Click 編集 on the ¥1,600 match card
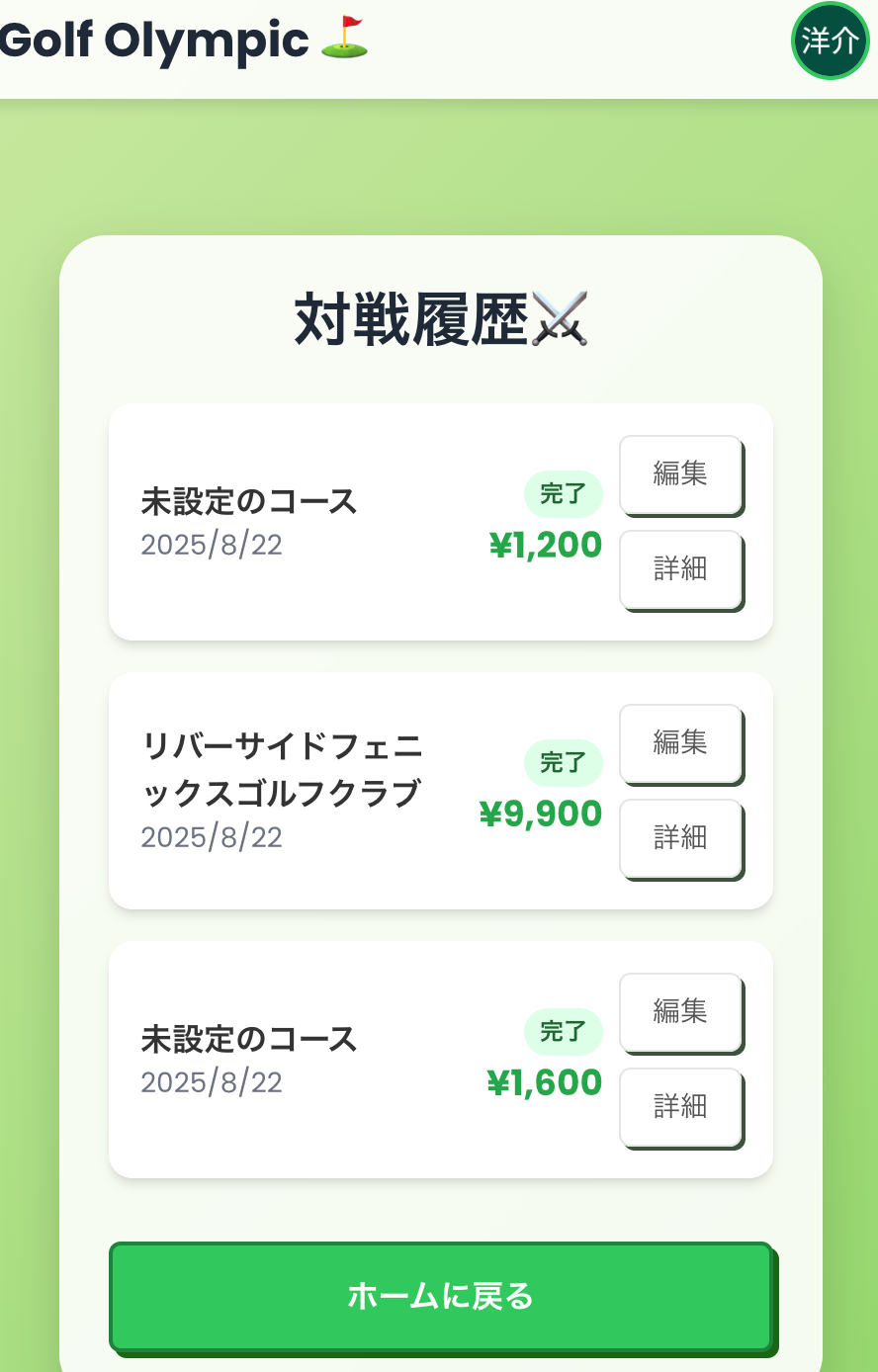 pos(680,1012)
